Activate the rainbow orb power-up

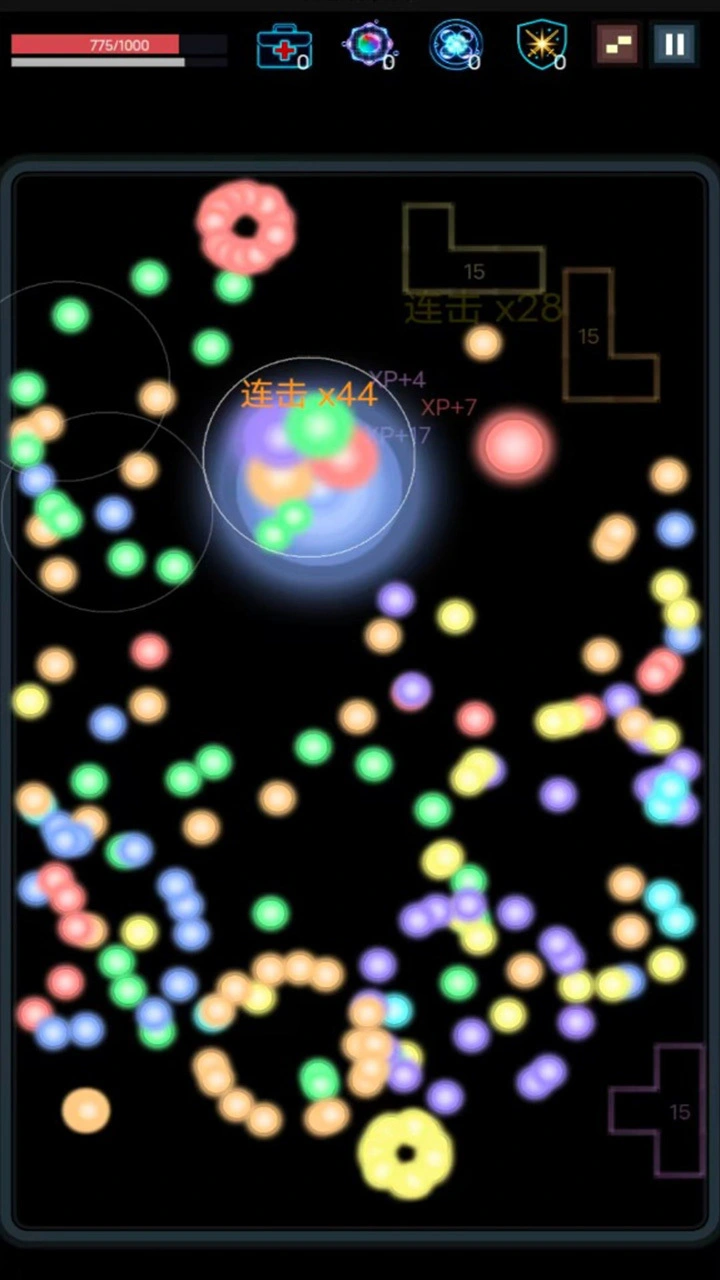[x=369, y=45]
